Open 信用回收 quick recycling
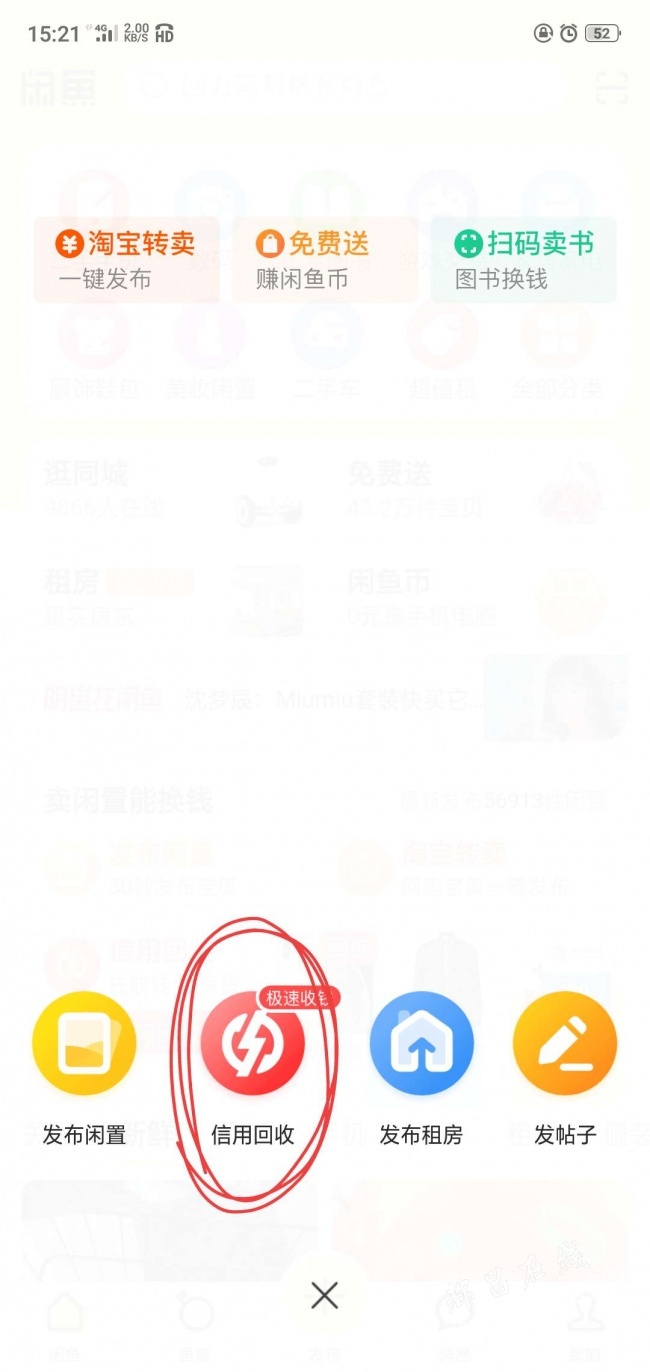The image size is (650, 1372). coord(253,1044)
